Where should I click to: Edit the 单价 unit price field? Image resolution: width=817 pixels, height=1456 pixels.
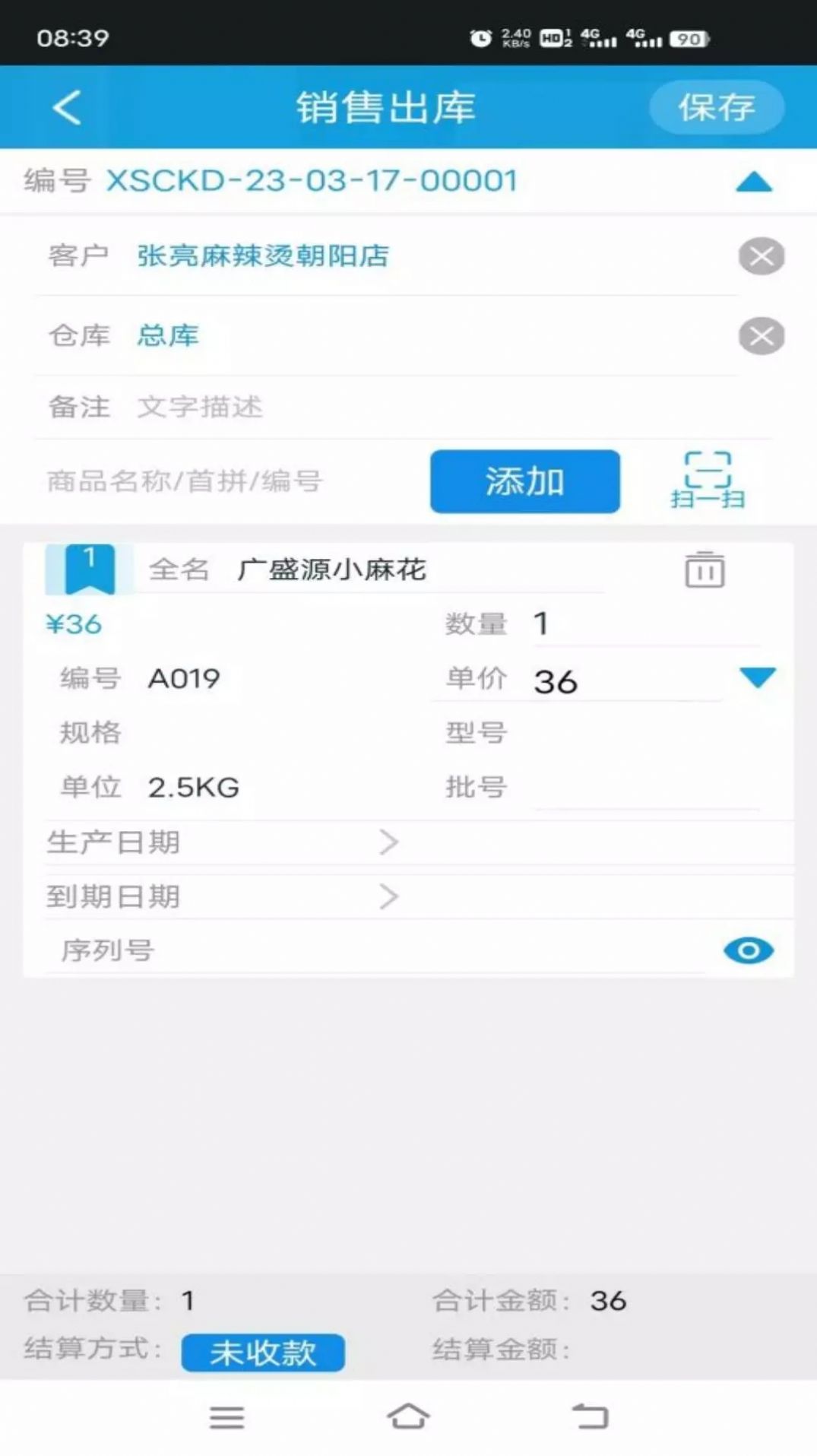pos(623,680)
